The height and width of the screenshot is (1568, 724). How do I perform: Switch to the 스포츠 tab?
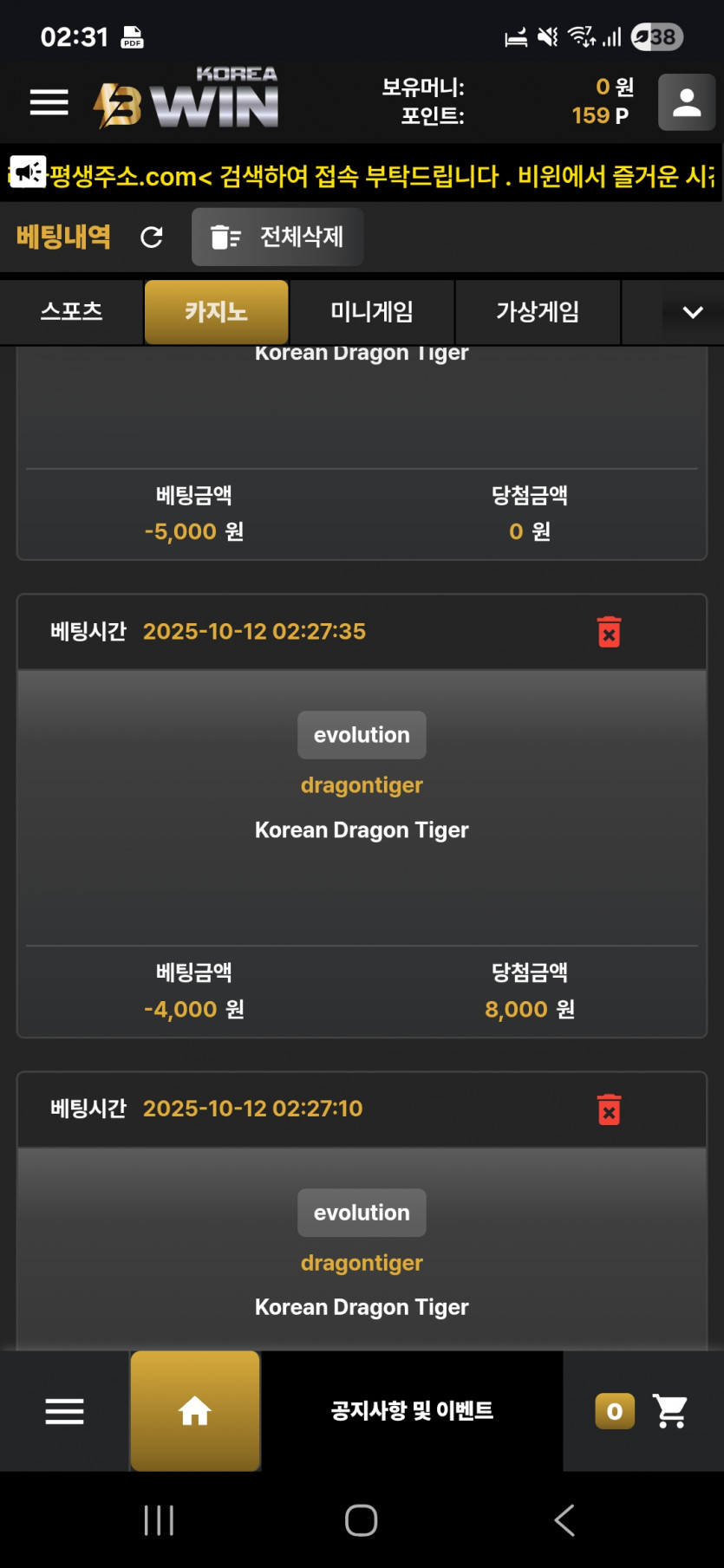coord(72,312)
